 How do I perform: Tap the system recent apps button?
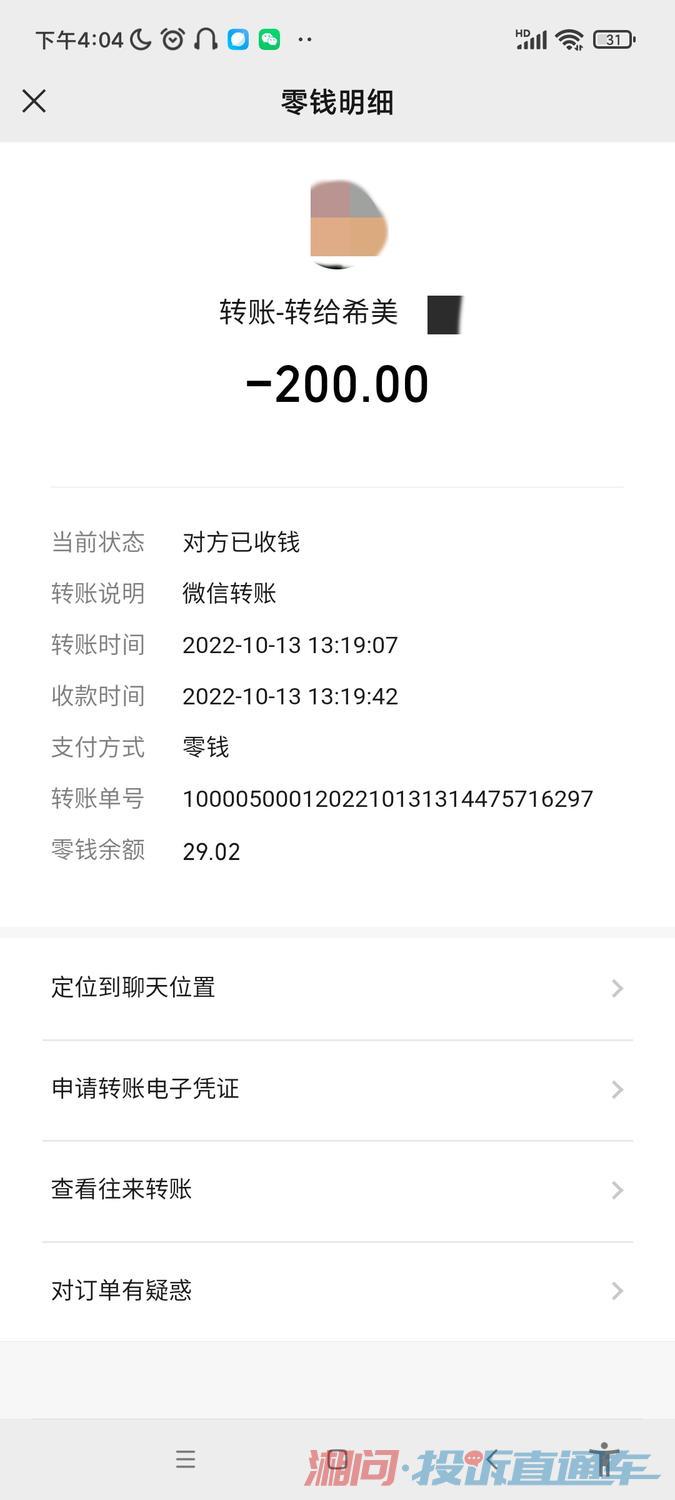click(x=185, y=1460)
